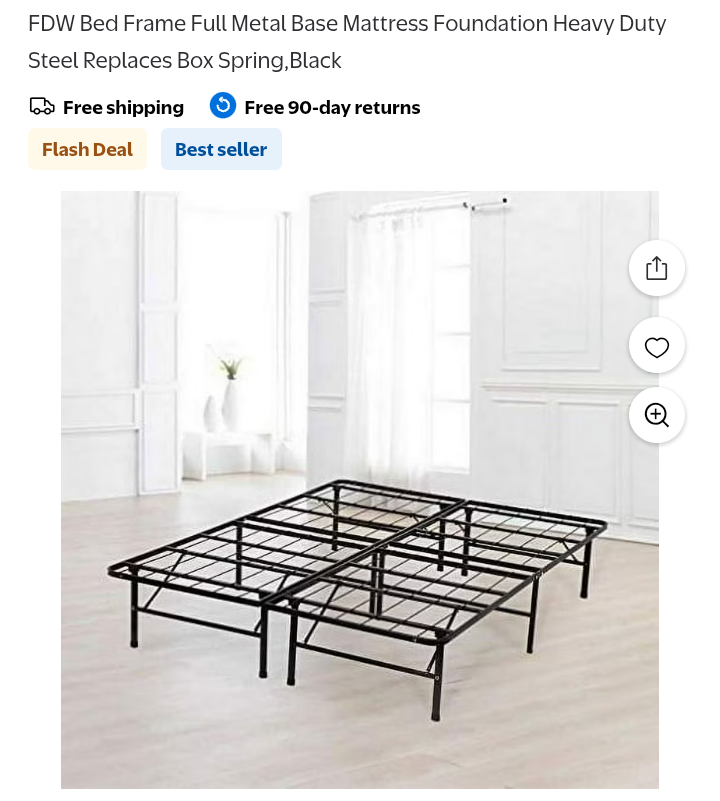
Task: Share this bed frame product
Action: tap(657, 268)
